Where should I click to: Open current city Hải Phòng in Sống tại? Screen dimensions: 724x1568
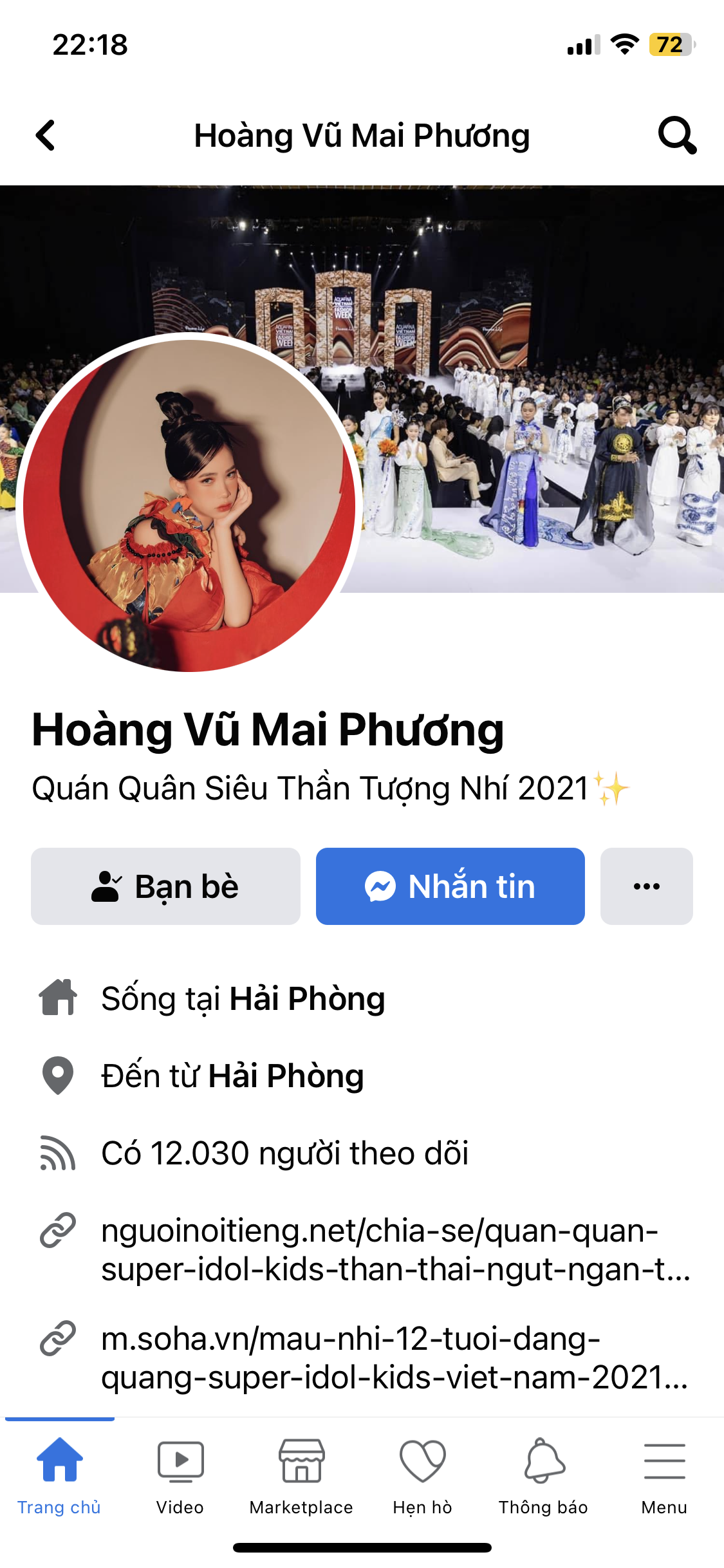[307, 998]
